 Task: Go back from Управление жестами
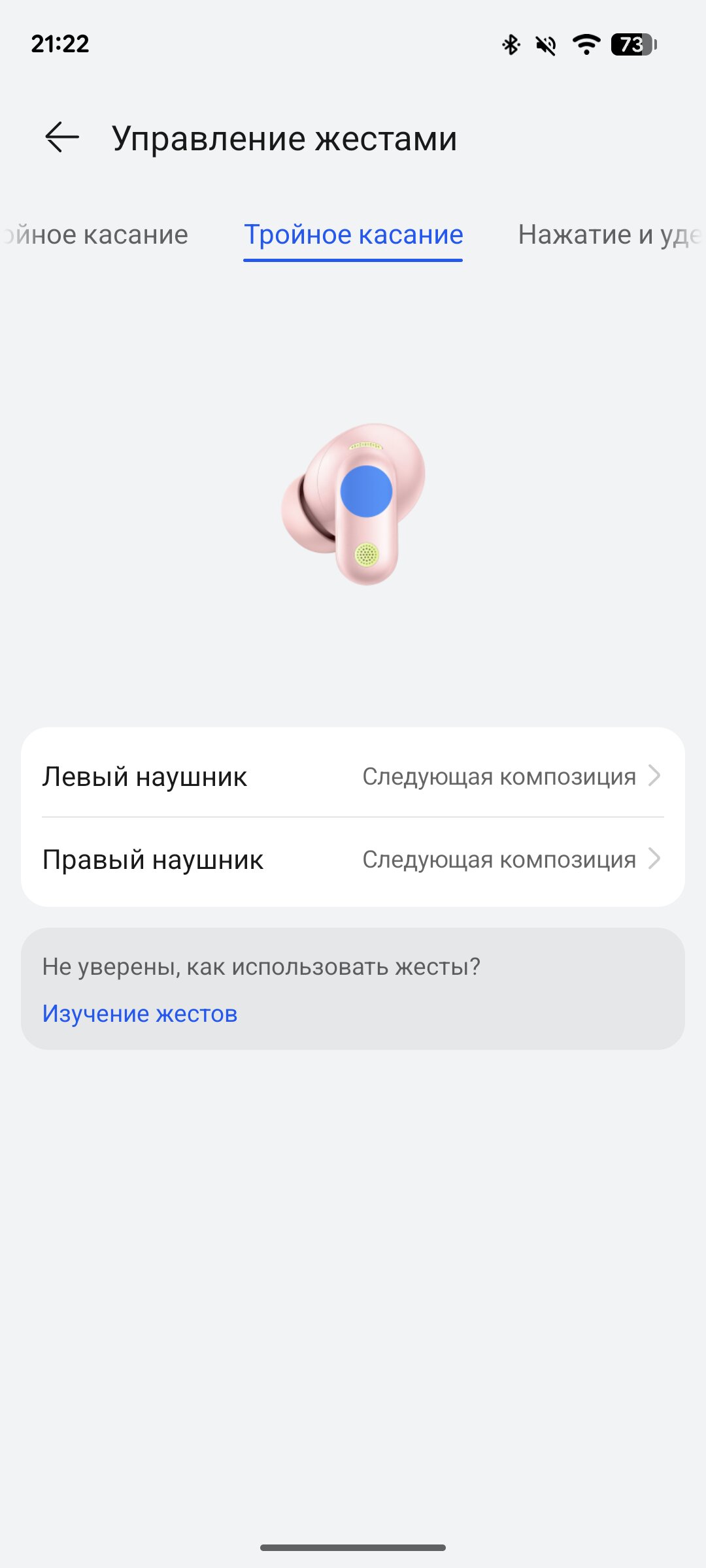pyautogui.click(x=62, y=138)
